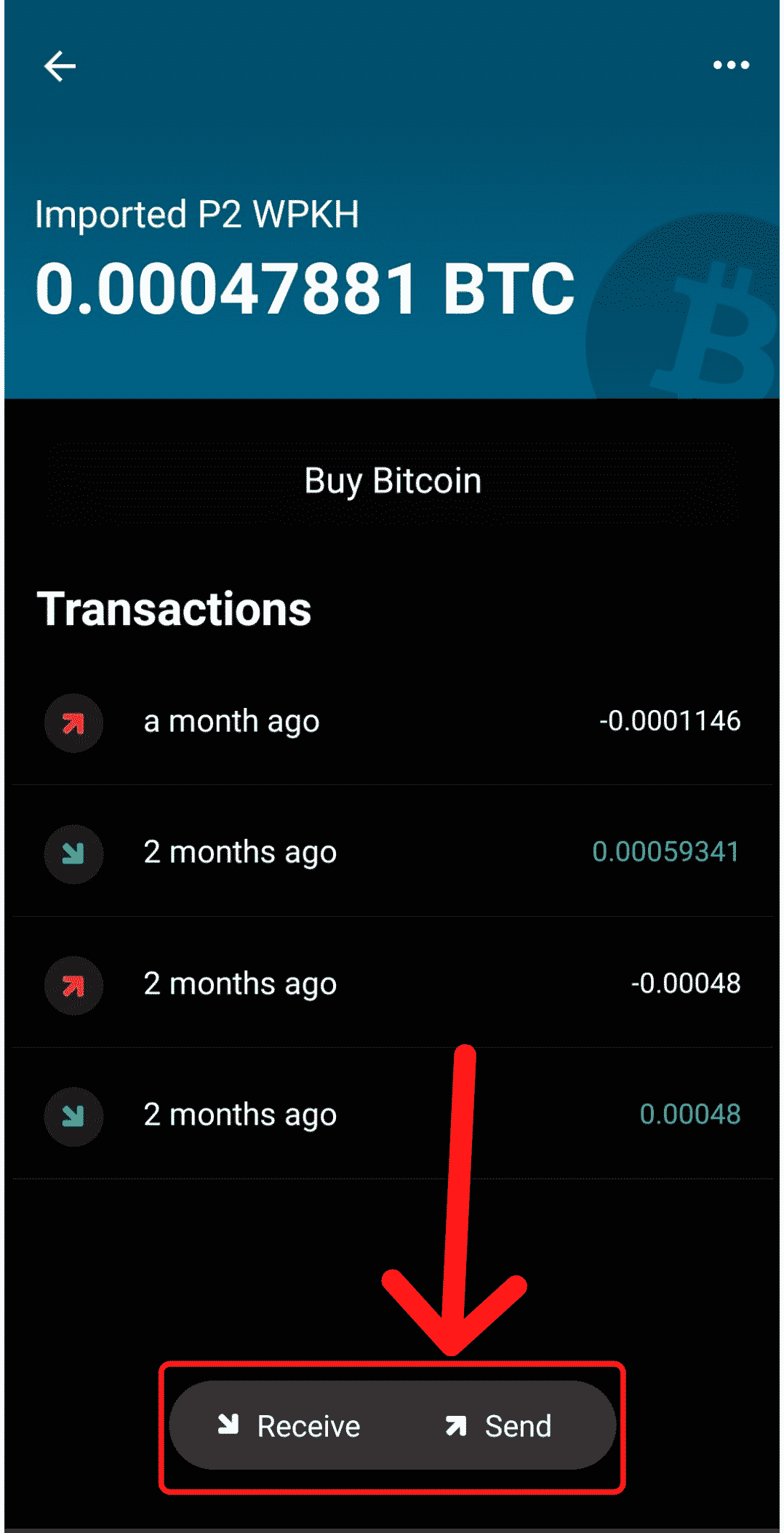Open the -0.0001146 transaction from a month ago

tap(393, 722)
